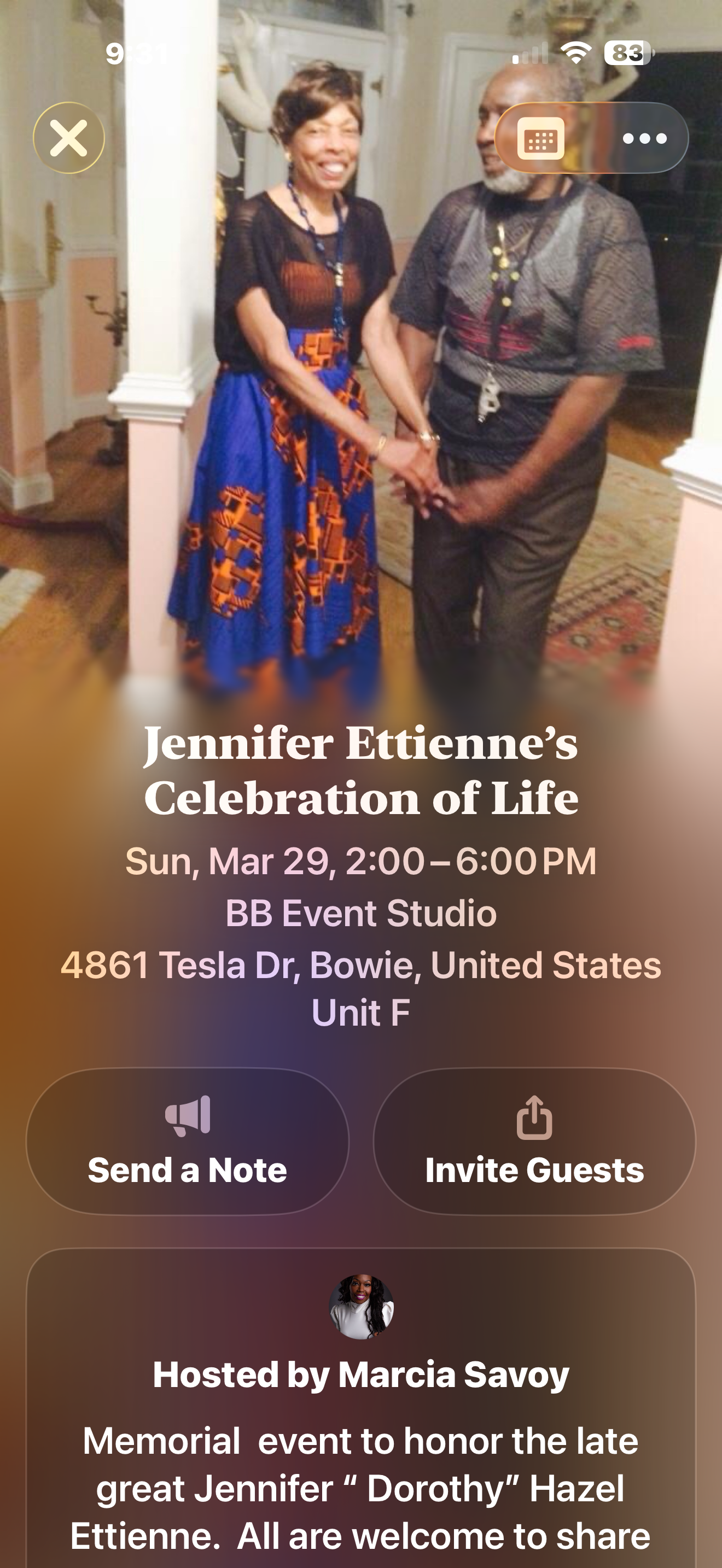Open the 4861 Tesla Dr address

coord(360,965)
